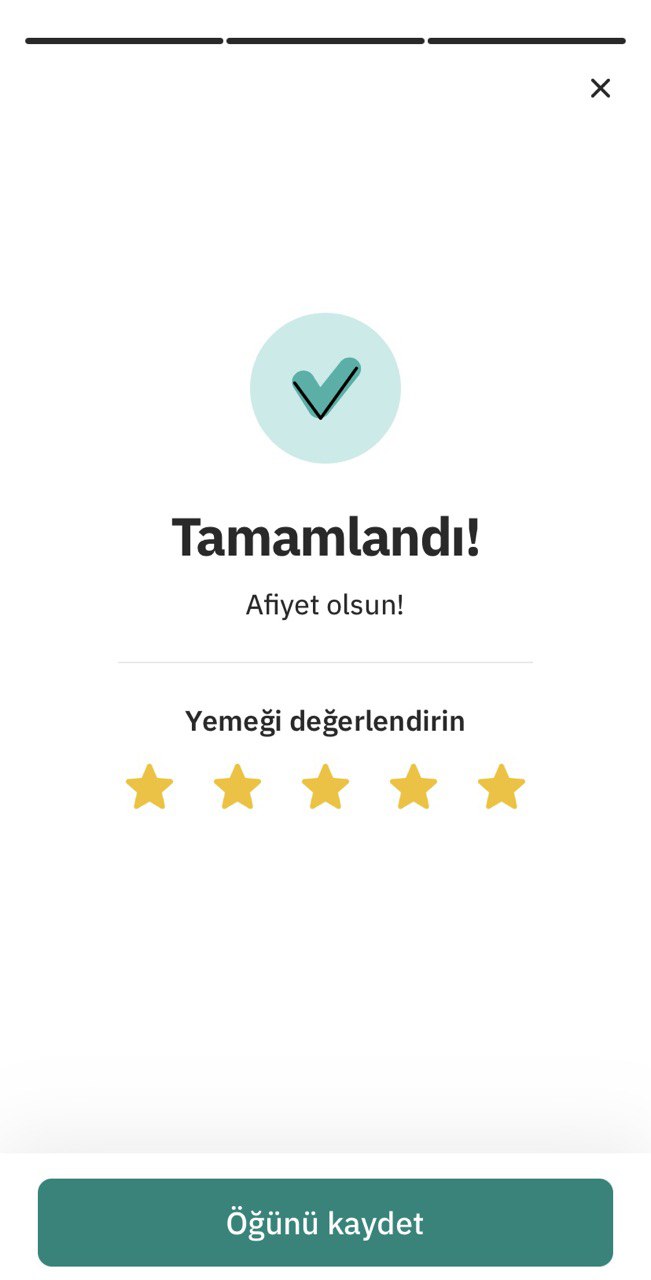Select the fourth rating star

(x=413, y=787)
